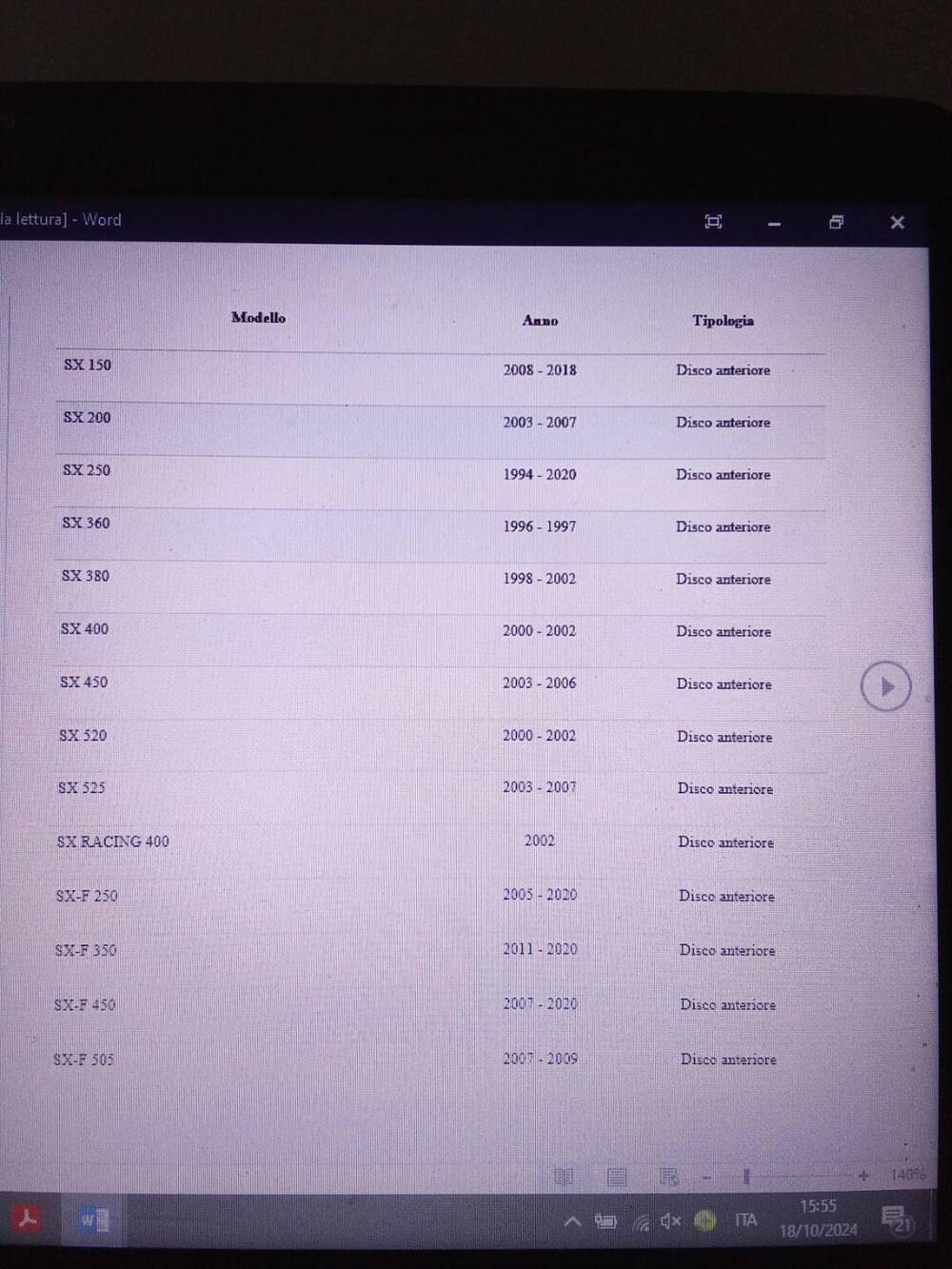The height and width of the screenshot is (1269, 952).
Task: Go to next page arrow
Action: coord(886,686)
